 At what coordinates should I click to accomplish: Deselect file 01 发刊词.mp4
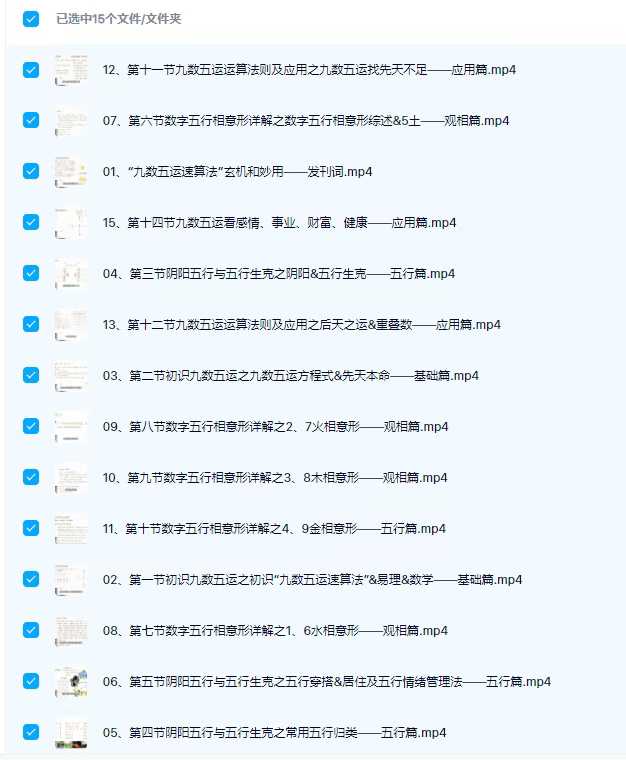tap(31, 172)
